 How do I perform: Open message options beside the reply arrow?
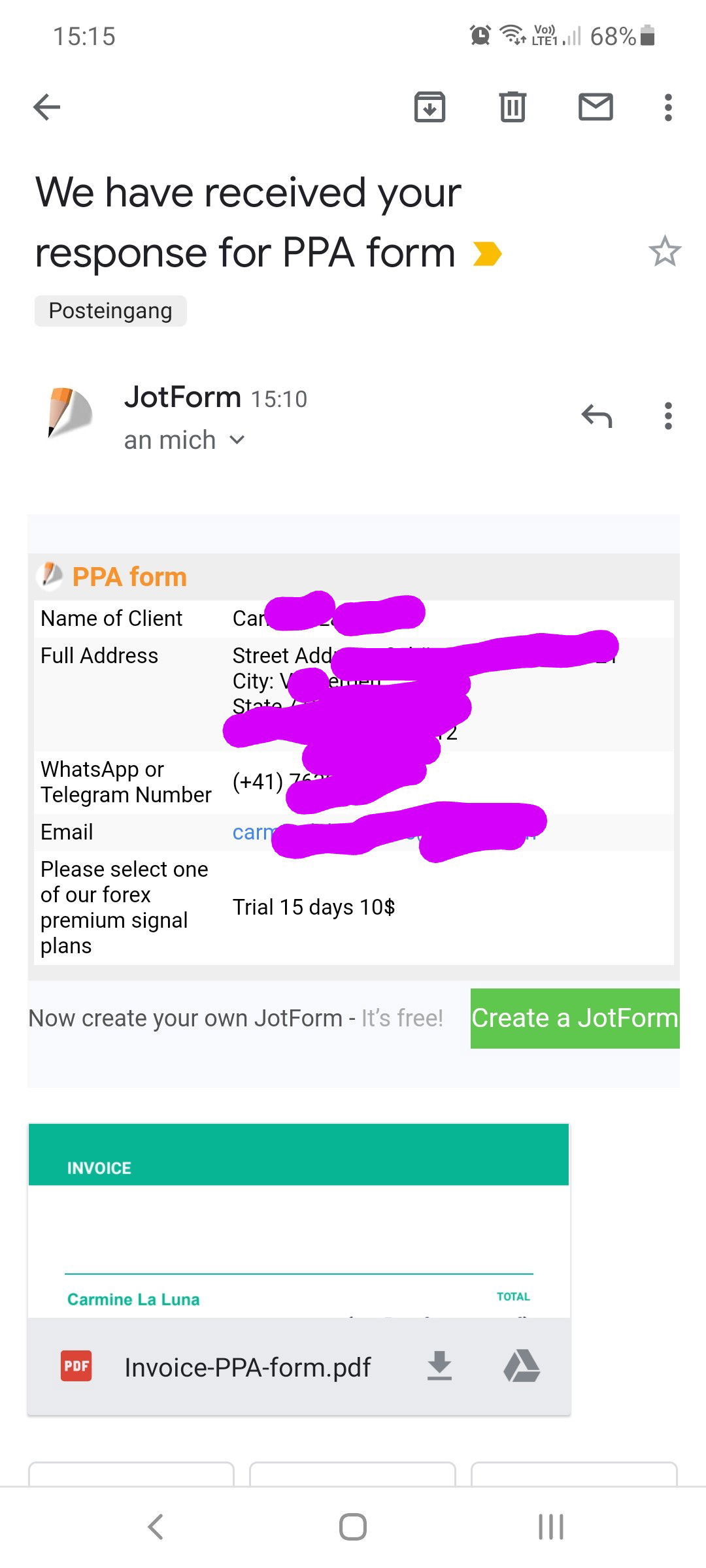[667, 416]
